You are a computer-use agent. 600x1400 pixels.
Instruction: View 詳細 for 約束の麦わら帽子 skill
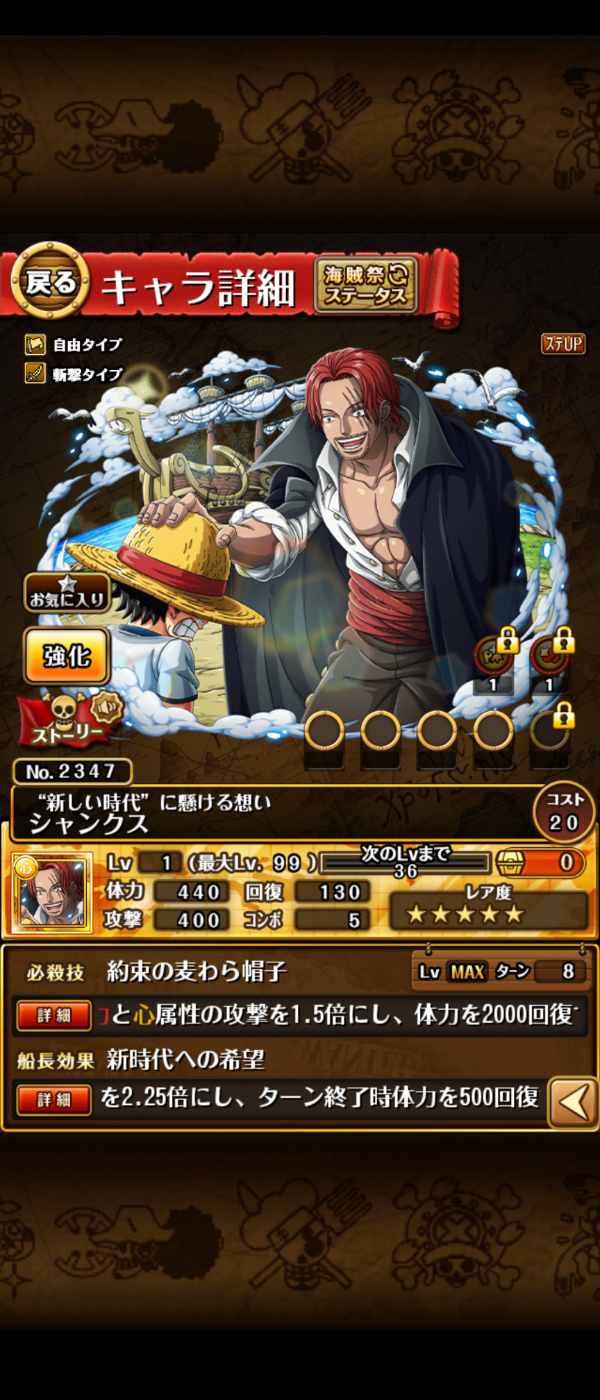click(54, 1015)
